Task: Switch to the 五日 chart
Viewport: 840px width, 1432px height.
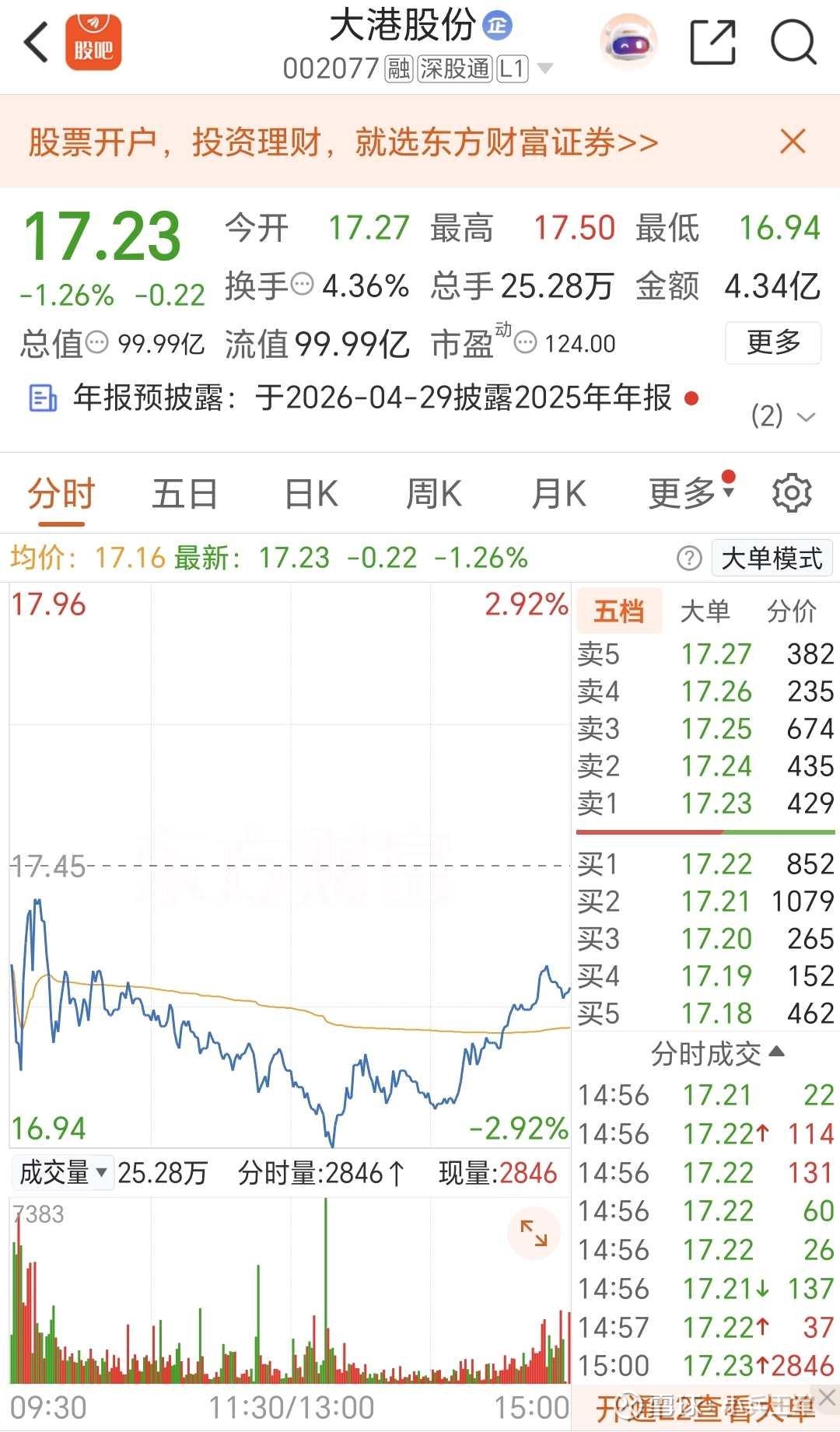Action: click(x=184, y=494)
